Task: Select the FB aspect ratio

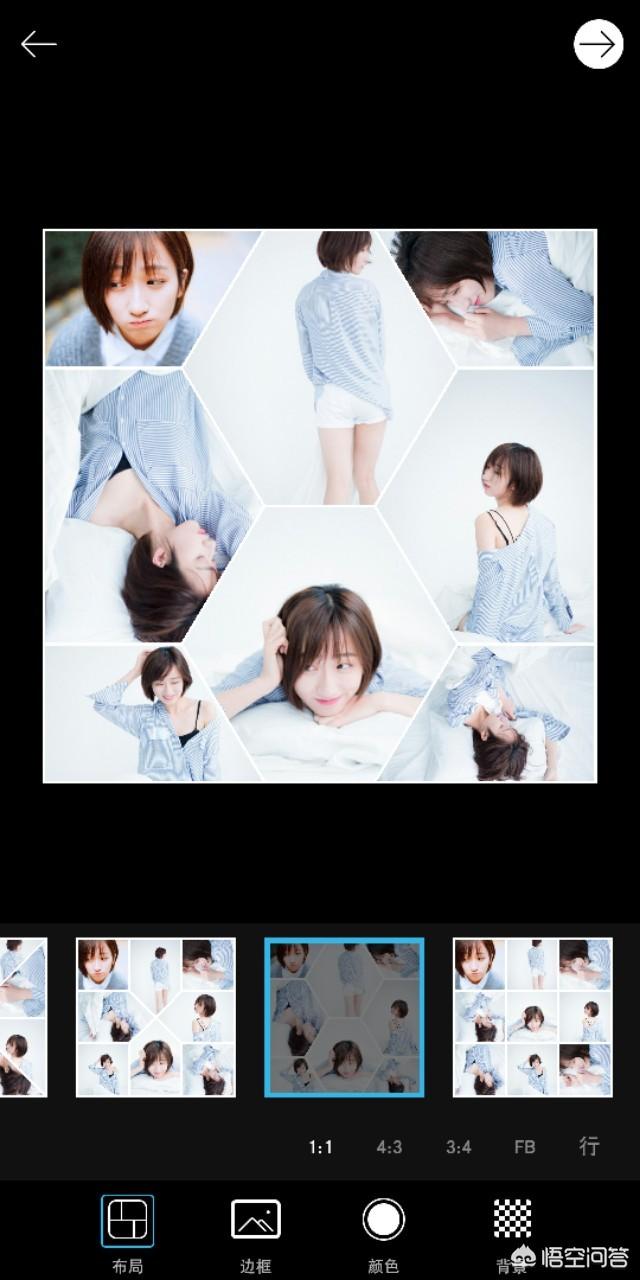Action: point(525,1147)
